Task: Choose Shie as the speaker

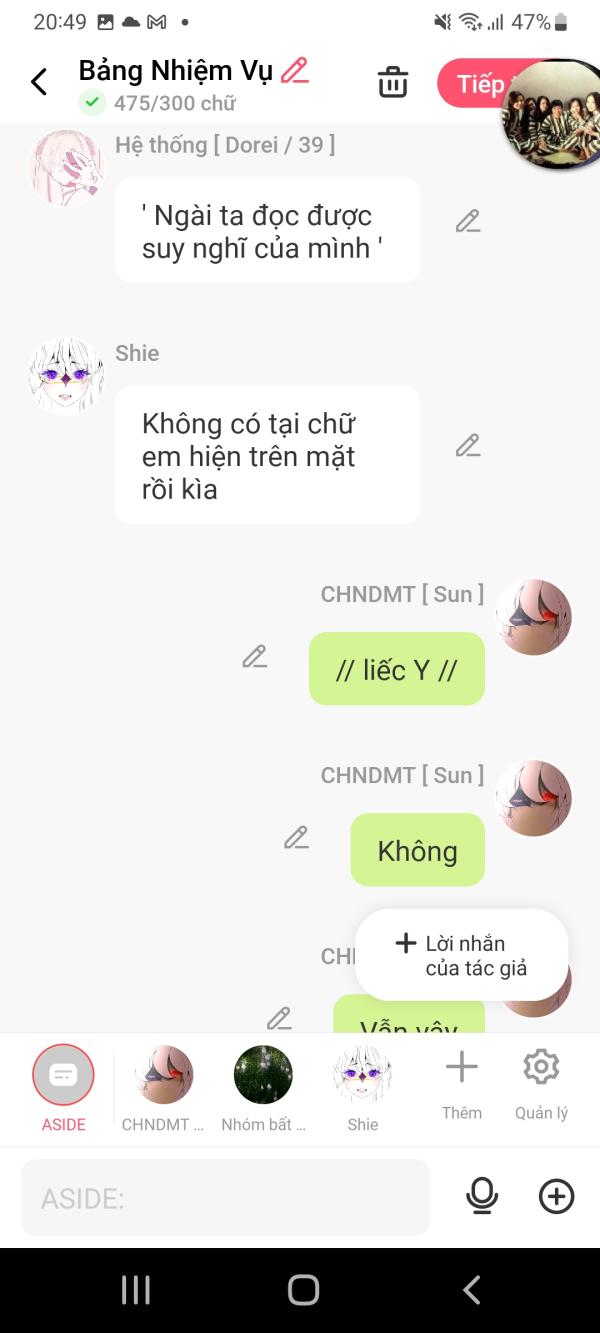Action: click(x=362, y=1087)
